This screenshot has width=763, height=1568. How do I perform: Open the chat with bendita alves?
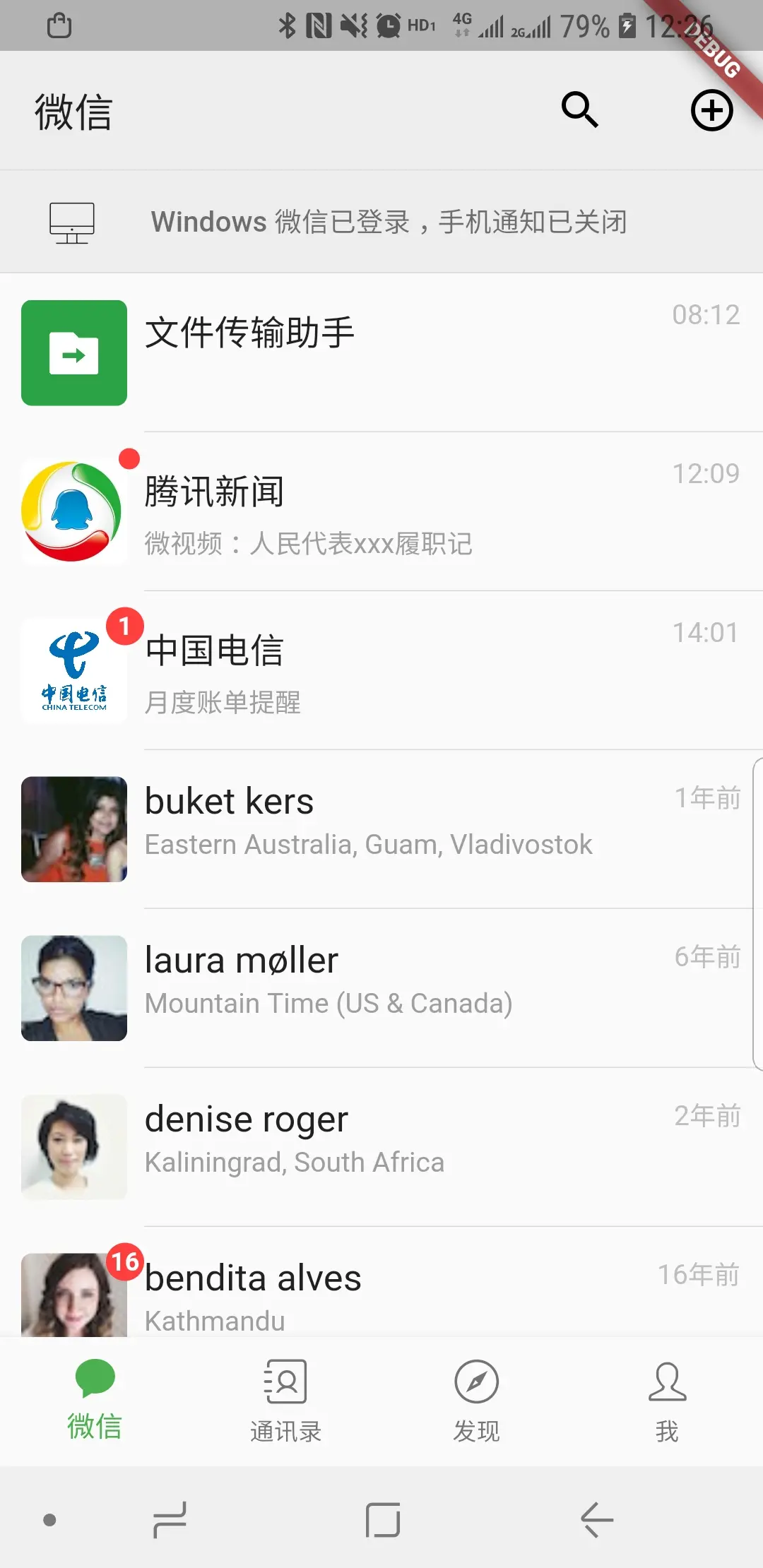pos(381,1294)
